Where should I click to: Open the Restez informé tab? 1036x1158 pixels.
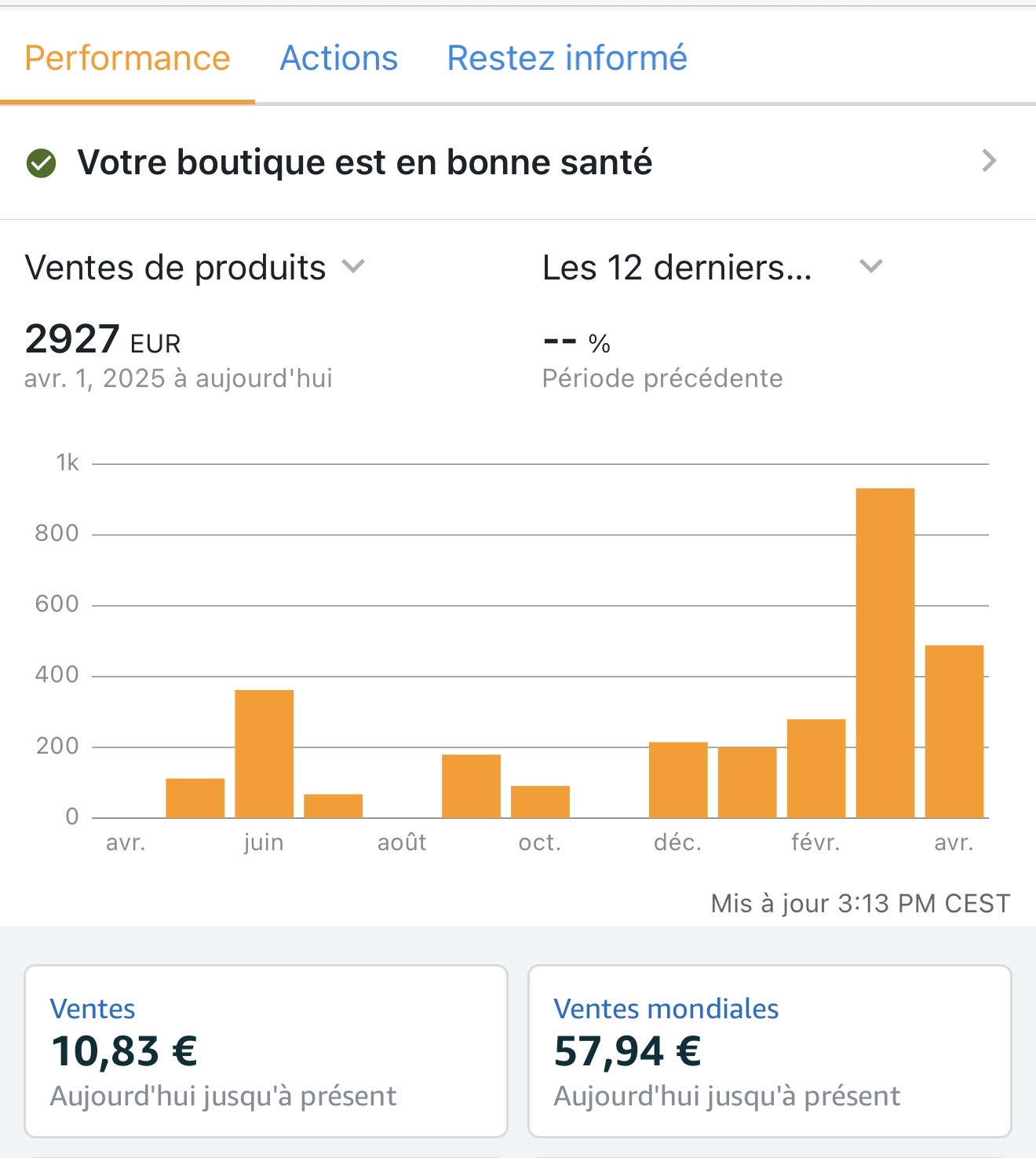pos(567,57)
